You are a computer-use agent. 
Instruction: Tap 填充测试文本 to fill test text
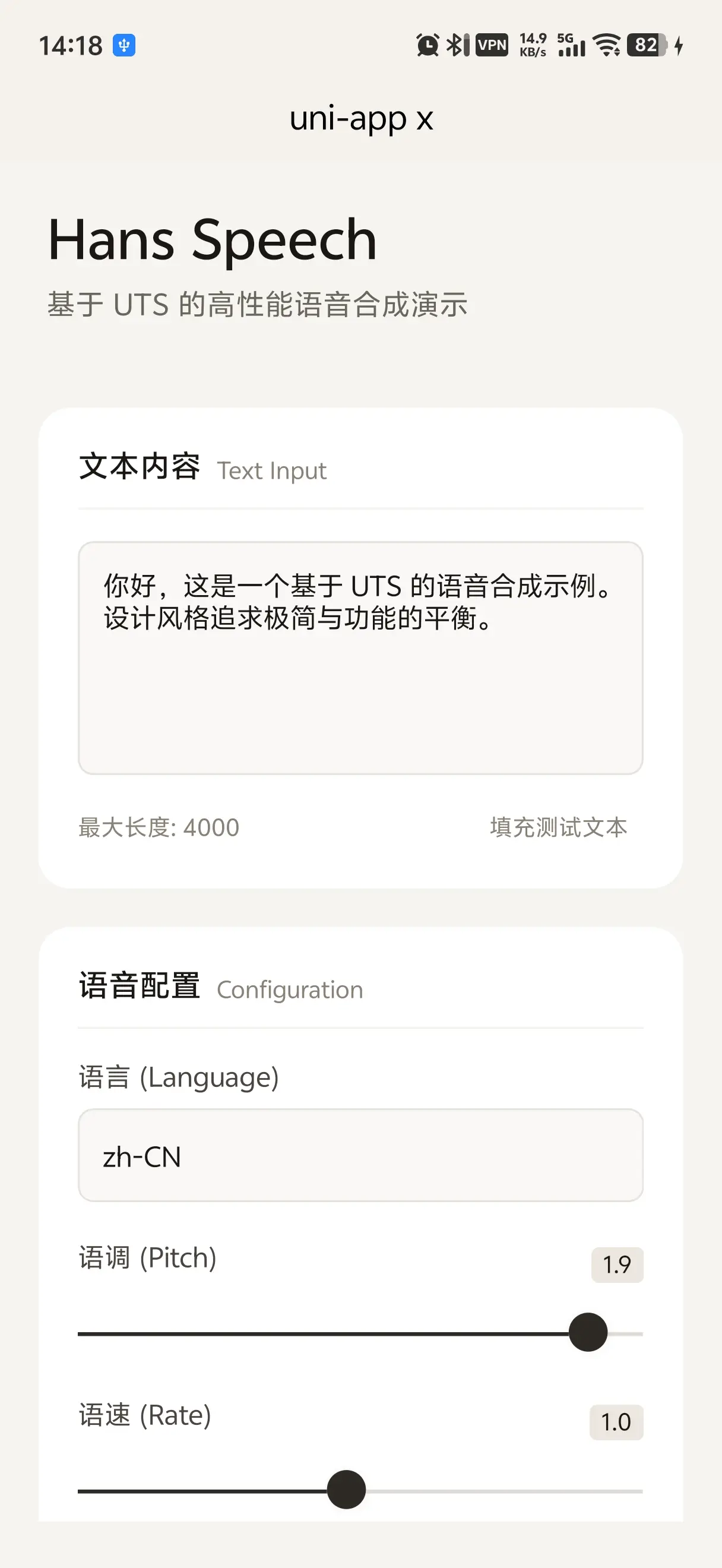(x=558, y=827)
